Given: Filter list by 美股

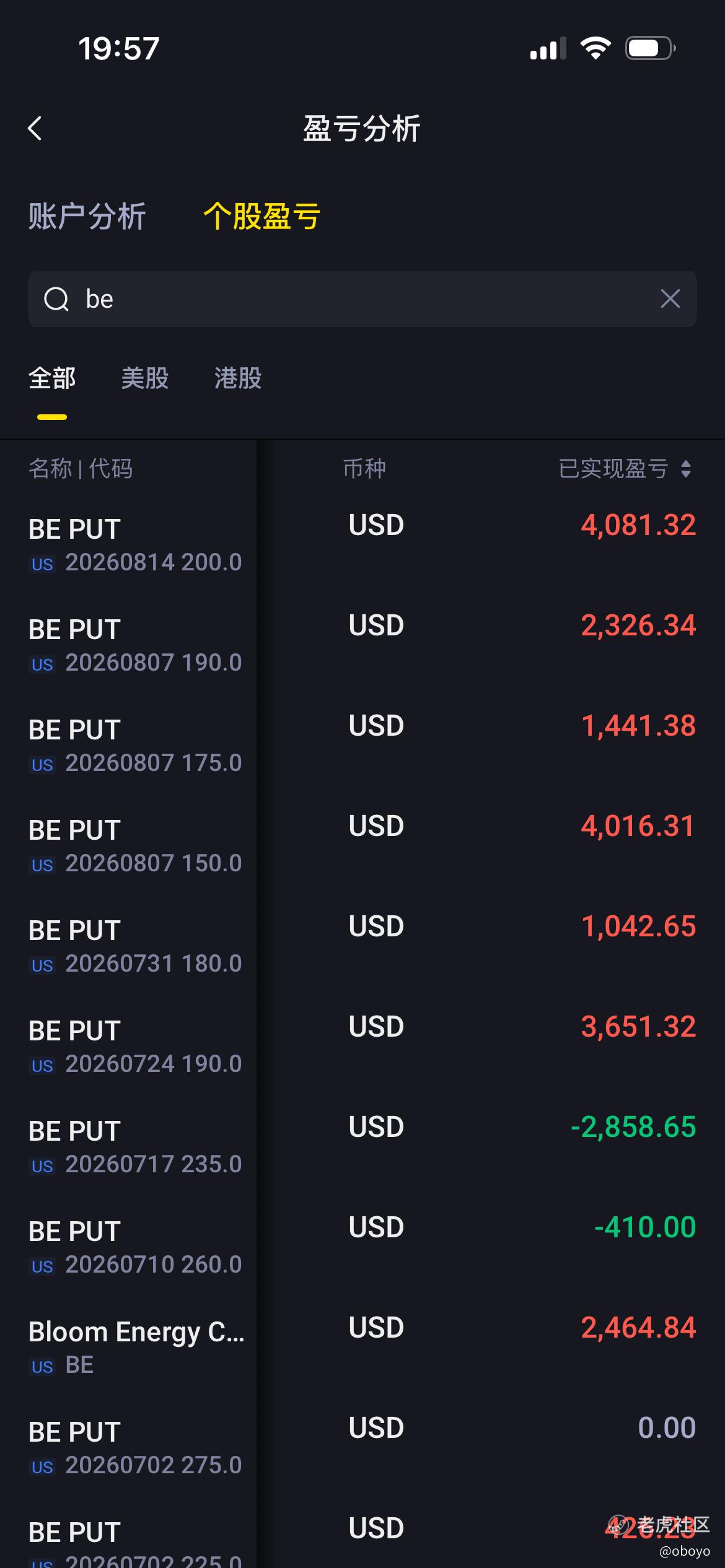Looking at the screenshot, I should point(145,378).
